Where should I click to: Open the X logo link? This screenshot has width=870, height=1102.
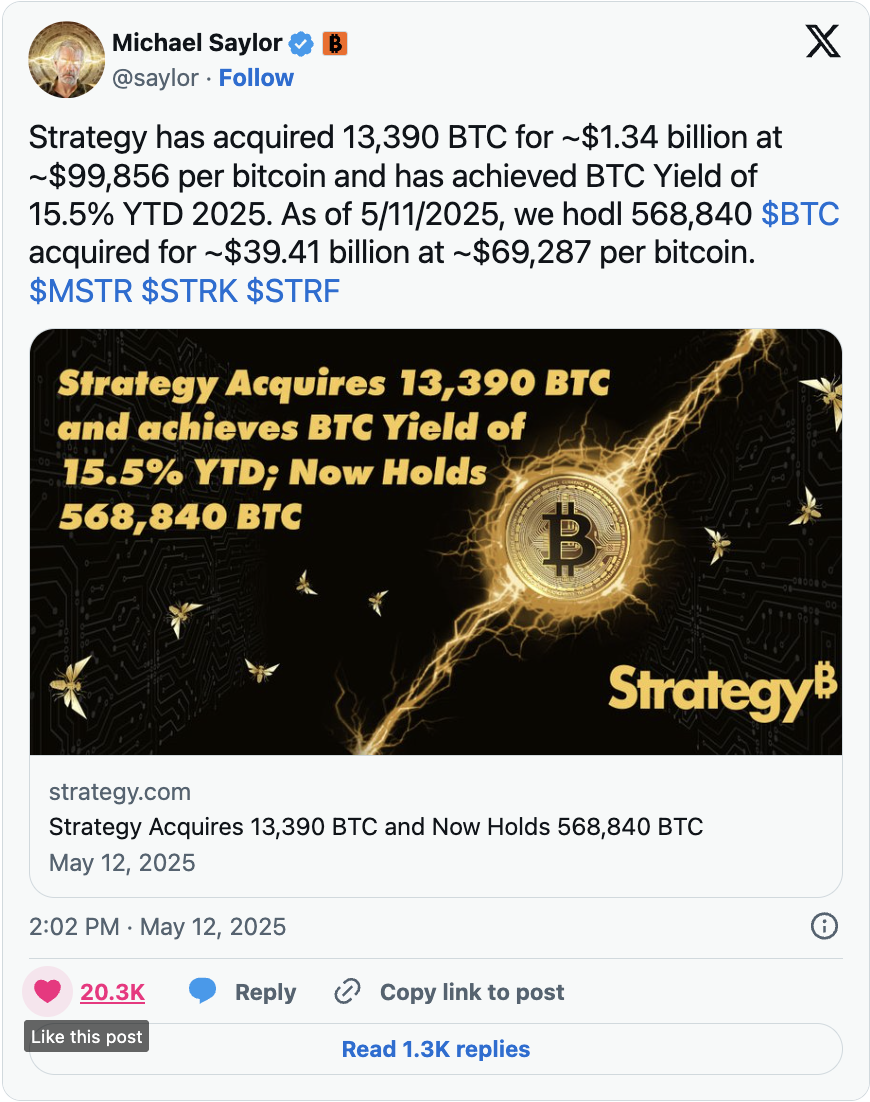pyautogui.click(x=822, y=41)
